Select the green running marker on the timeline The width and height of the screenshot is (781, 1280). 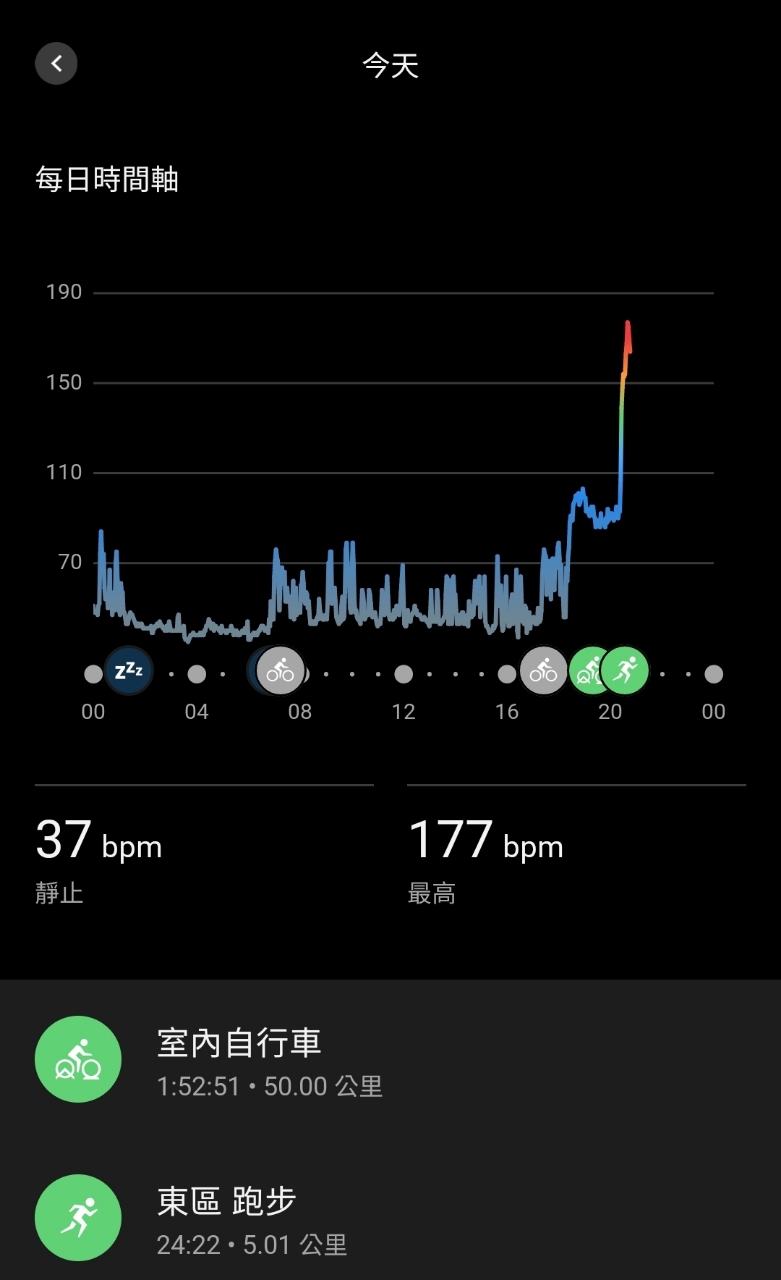[626, 671]
